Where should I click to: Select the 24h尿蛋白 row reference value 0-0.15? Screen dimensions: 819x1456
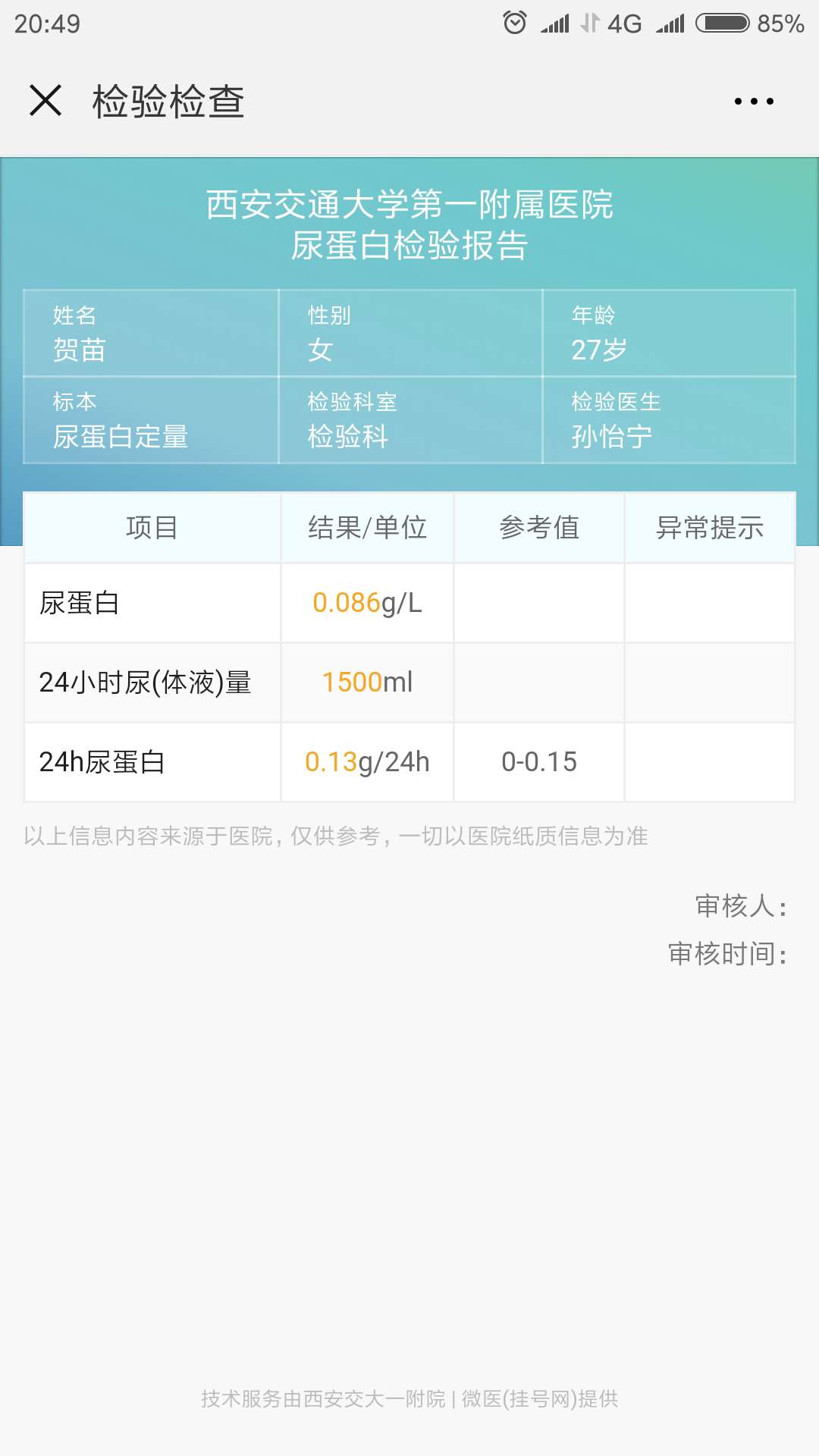click(538, 762)
